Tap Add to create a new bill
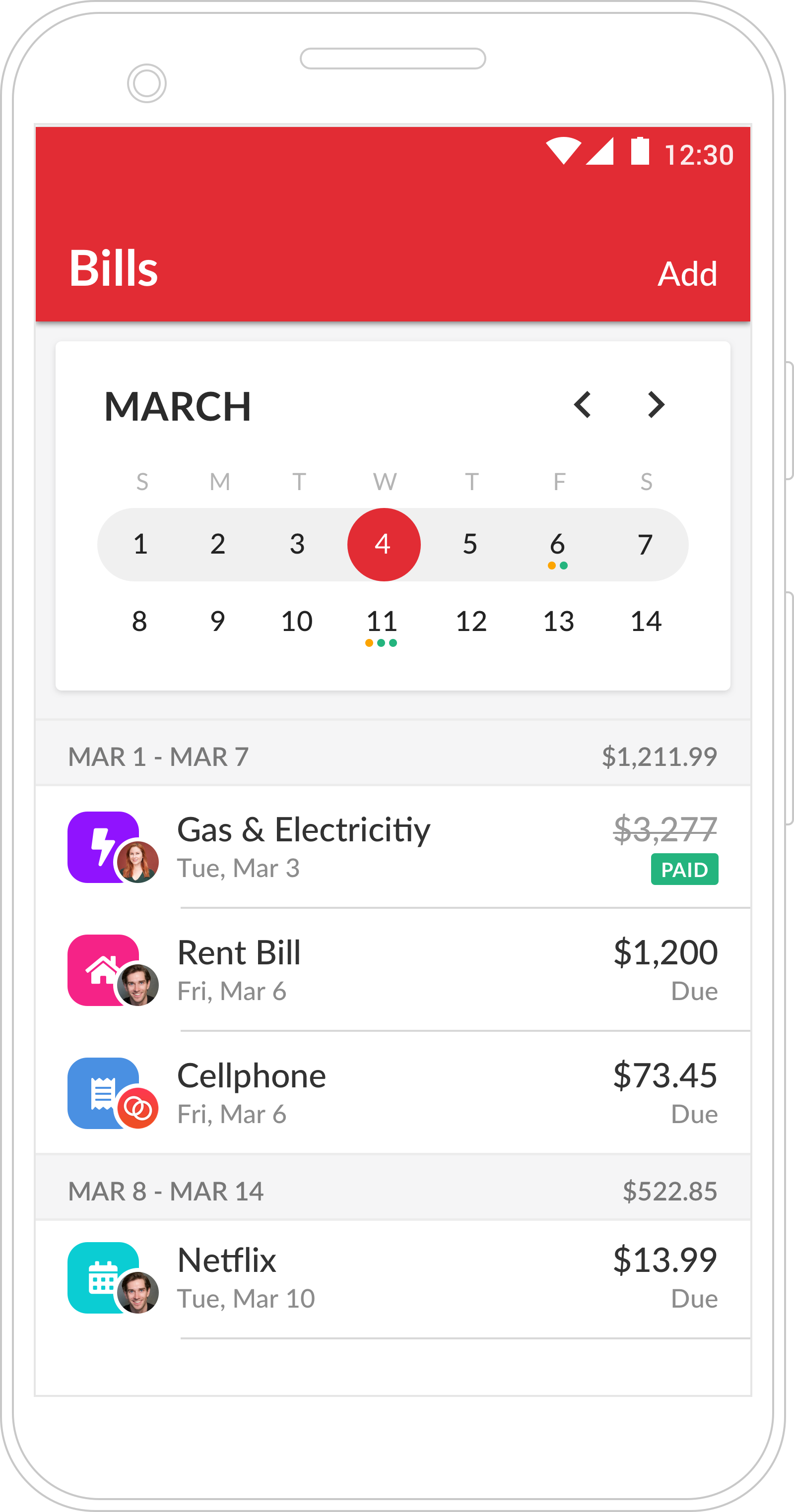This screenshot has width=794, height=1512. point(686,273)
